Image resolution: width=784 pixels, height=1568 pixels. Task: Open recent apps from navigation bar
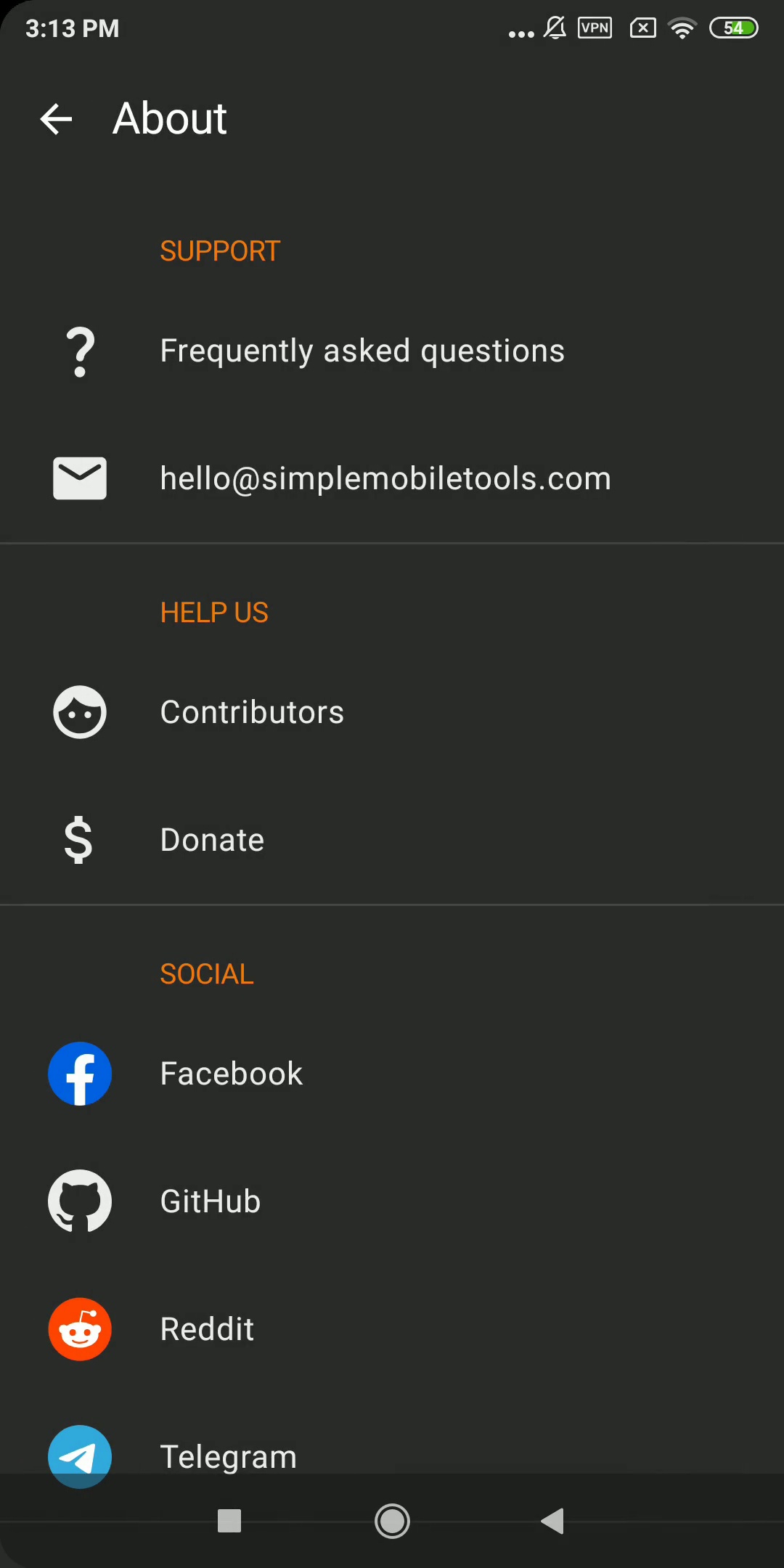(229, 1521)
